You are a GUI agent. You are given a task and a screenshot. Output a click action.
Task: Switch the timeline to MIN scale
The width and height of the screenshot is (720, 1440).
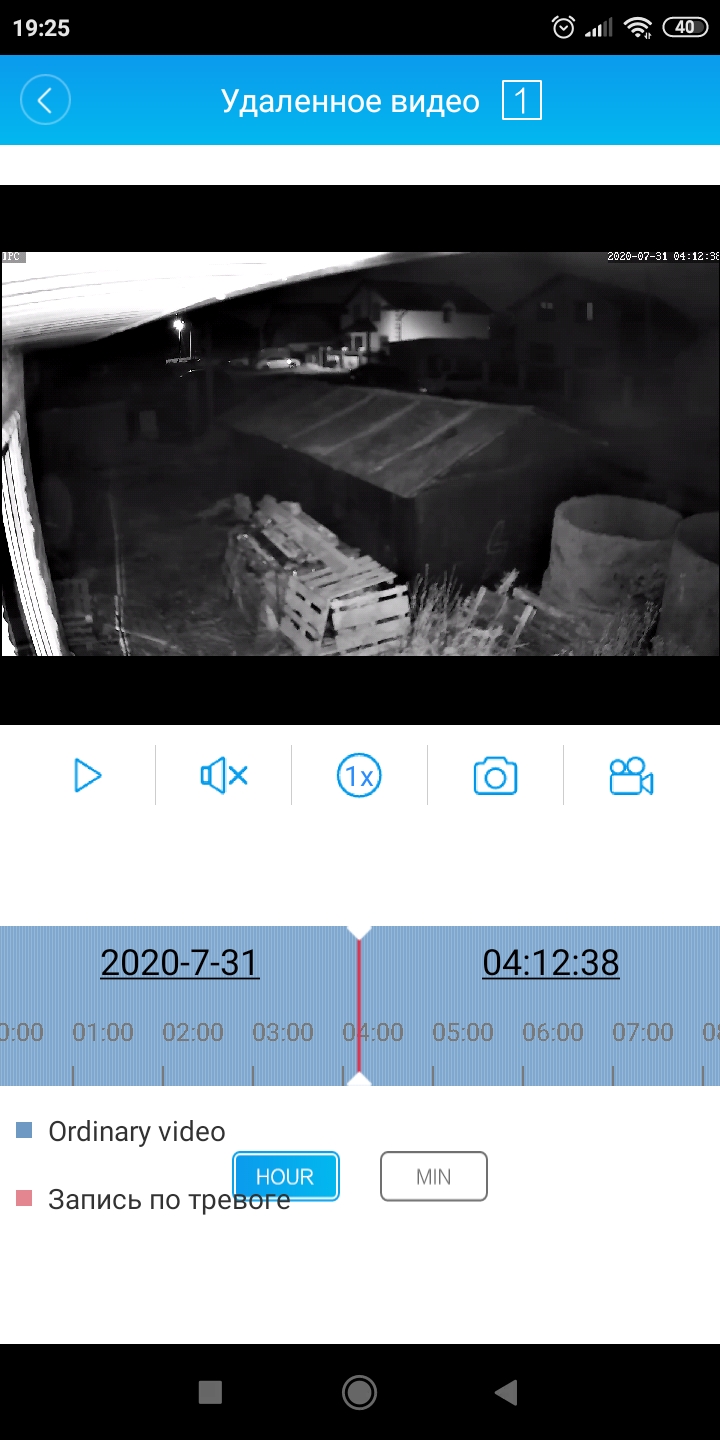[x=433, y=1176]
